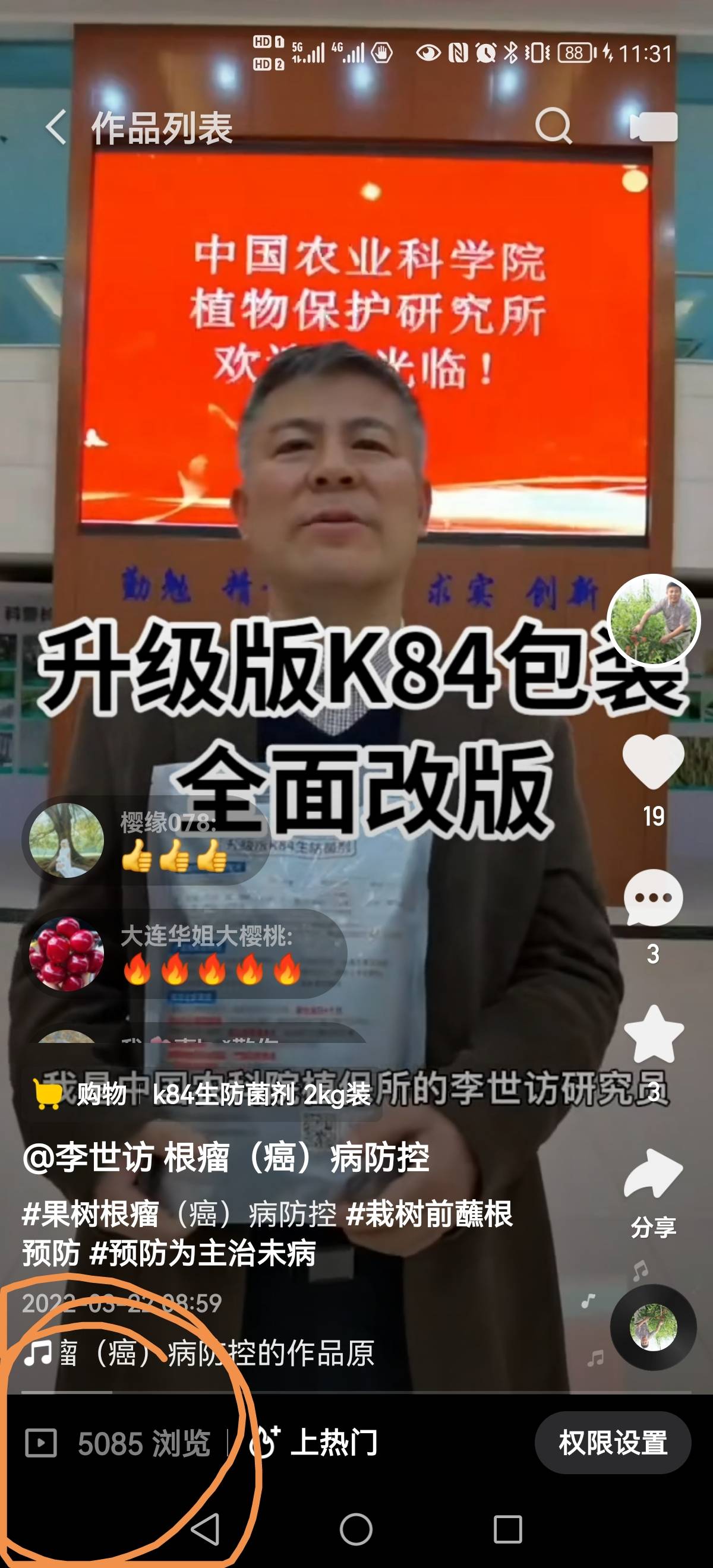Promote the video with 上热门
The image size is (713, 1568).
pyautogui.click(x=314, y=1442)
